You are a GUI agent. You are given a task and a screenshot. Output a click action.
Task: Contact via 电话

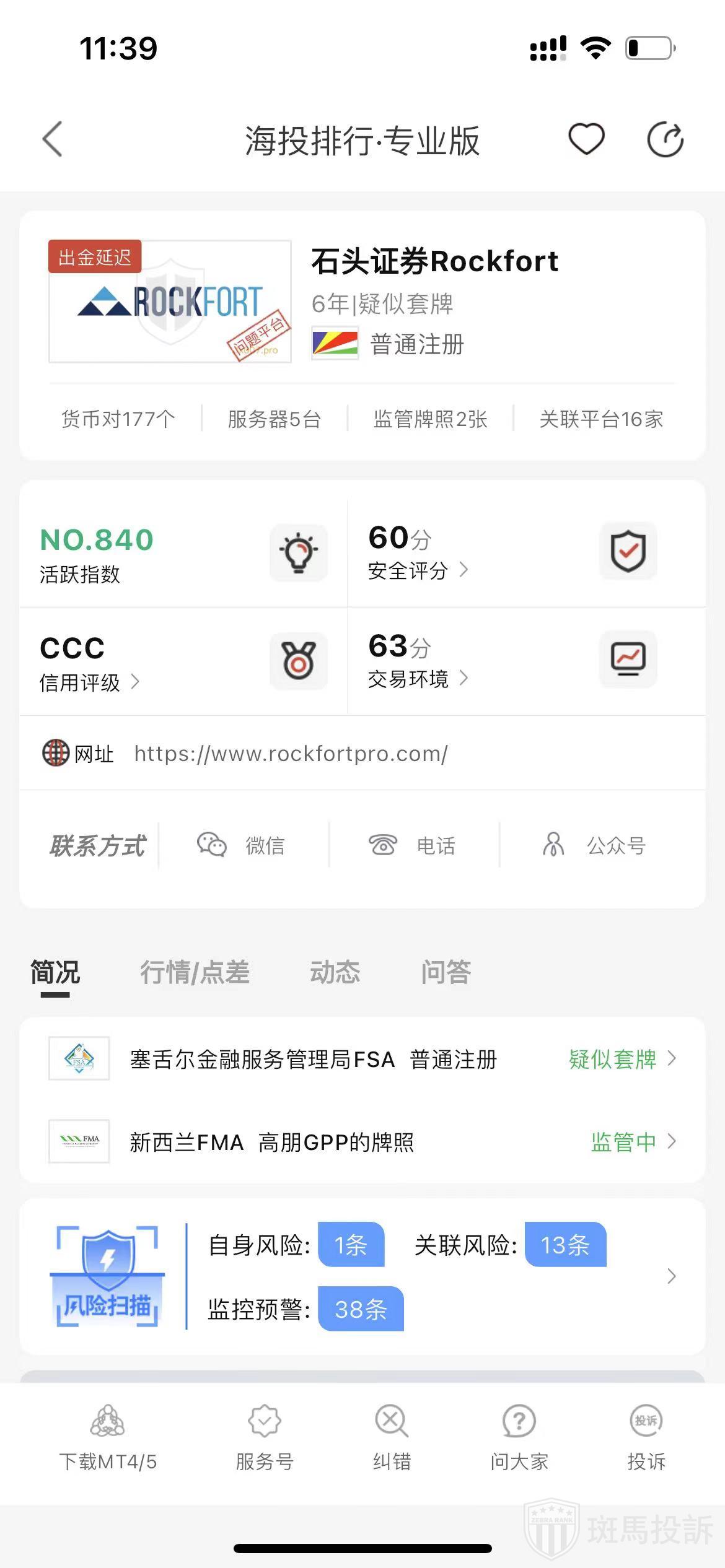pyautogui.click(x=413, y=845)
